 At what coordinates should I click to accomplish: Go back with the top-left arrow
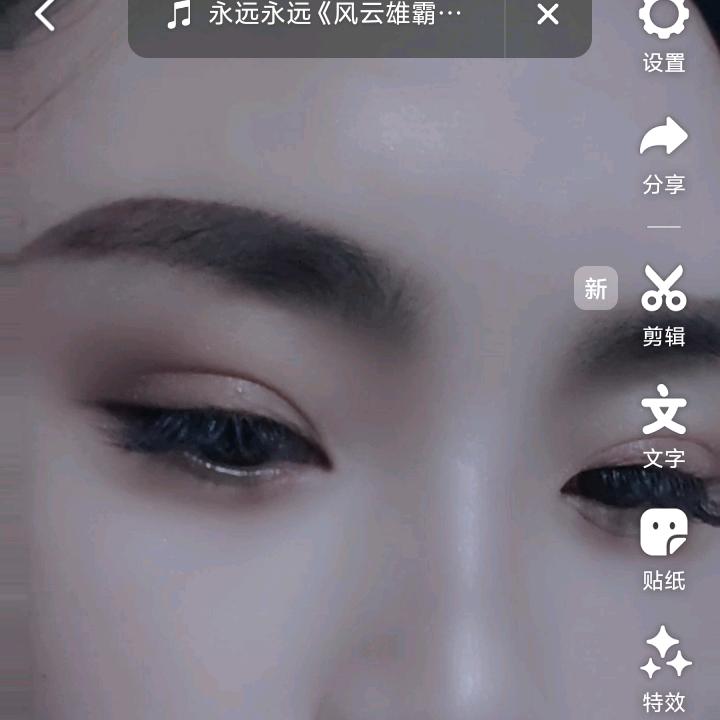(45, 15)
